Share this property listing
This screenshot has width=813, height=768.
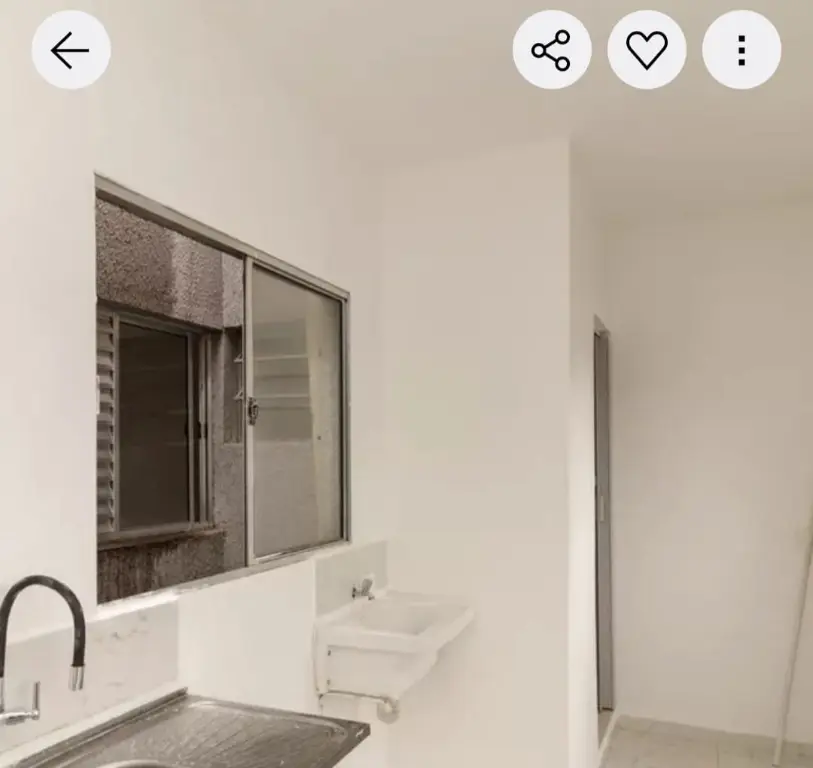[x=551, y=50]
